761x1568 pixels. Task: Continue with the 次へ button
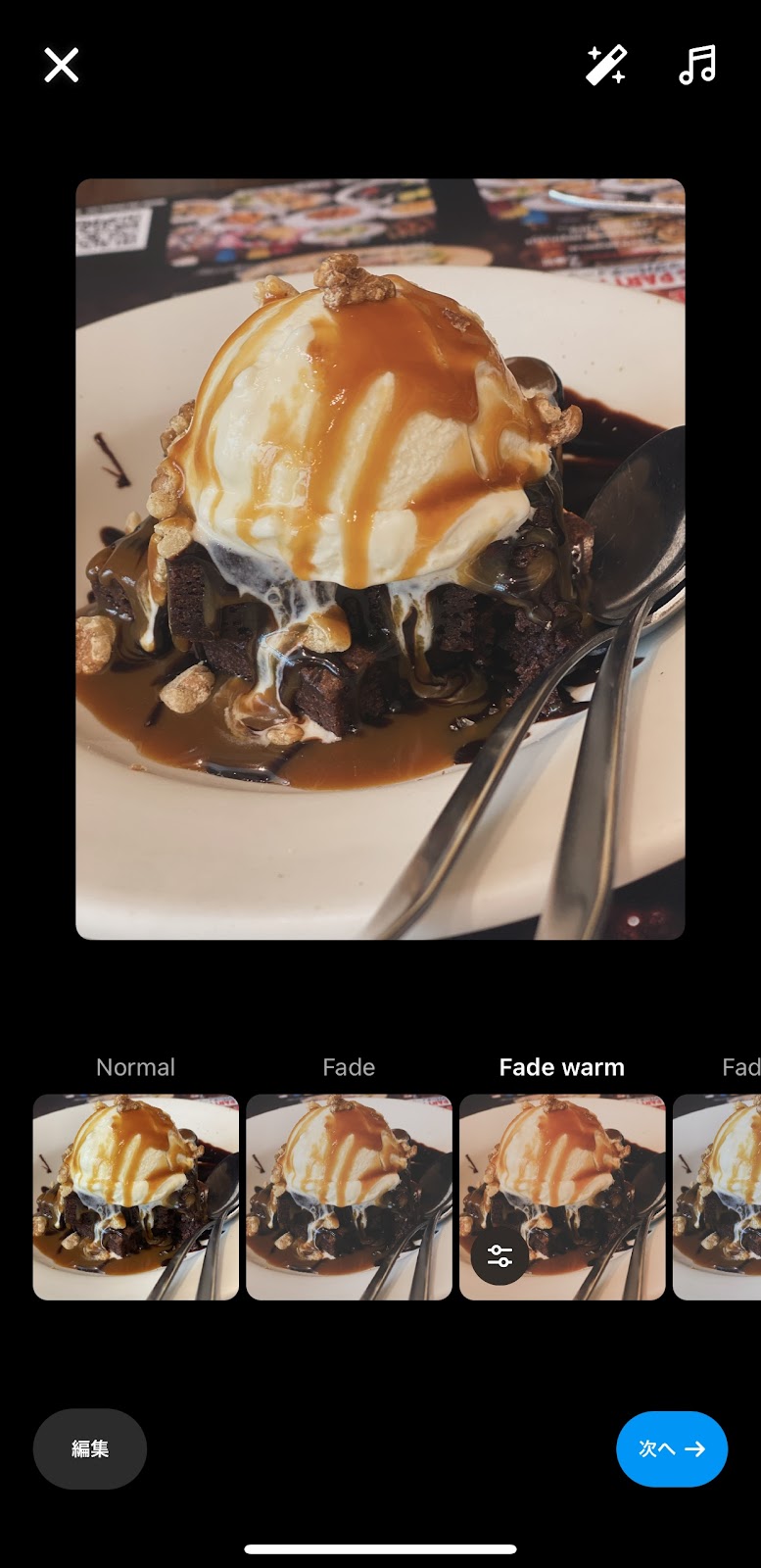click(x=672, y=1448)
